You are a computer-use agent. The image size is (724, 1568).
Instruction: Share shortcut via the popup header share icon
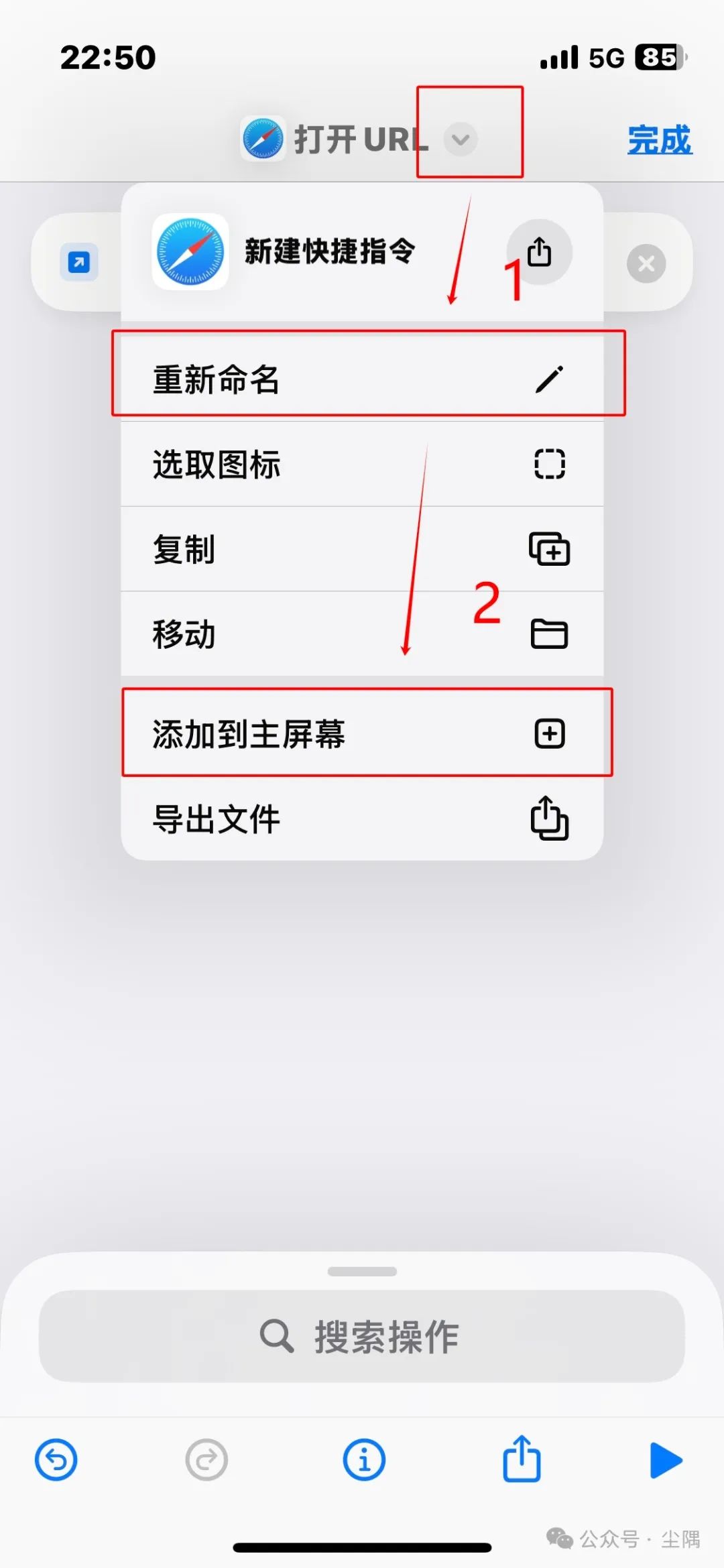pos(539,252)
